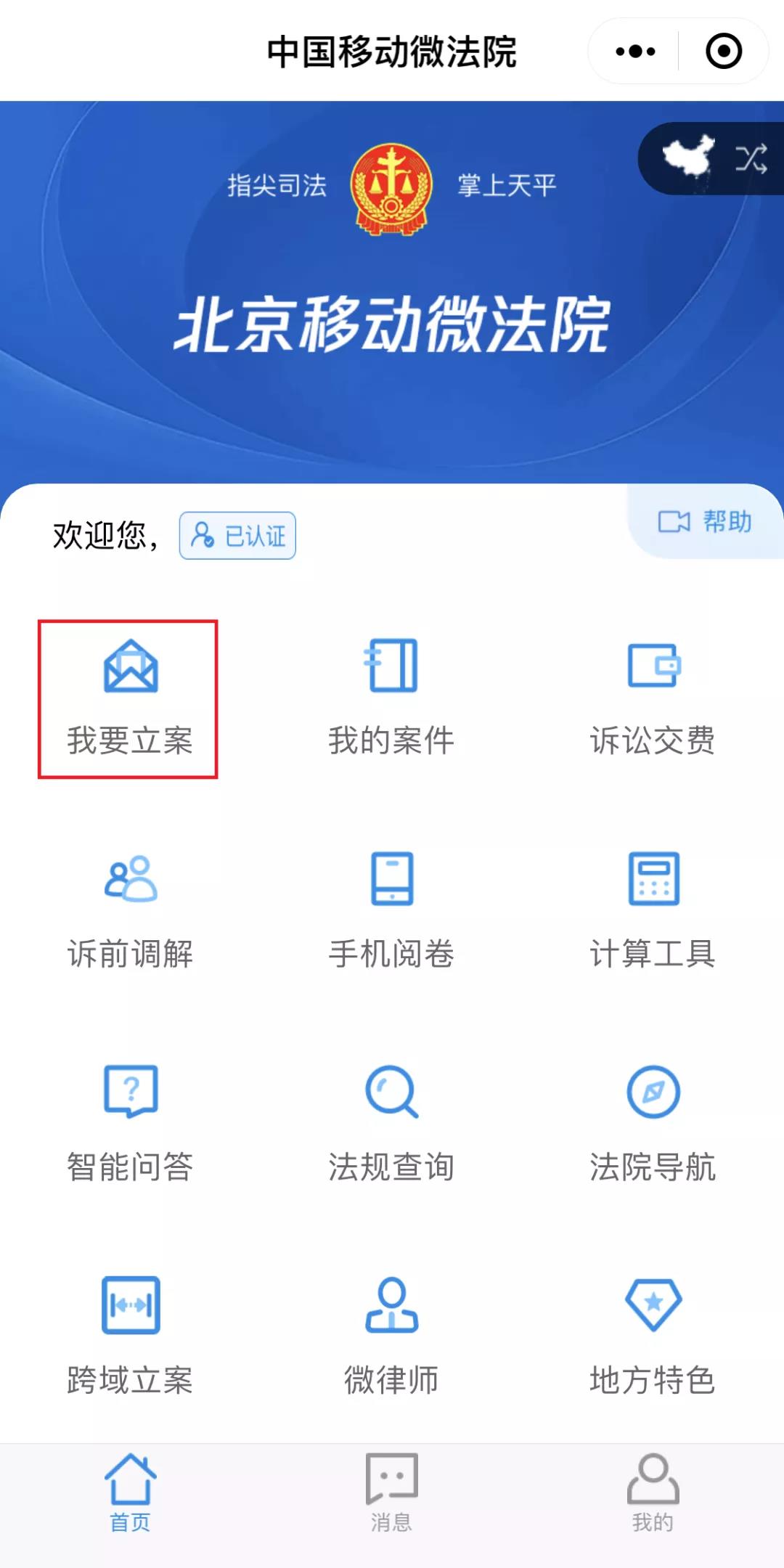Open 微律师 micro lawyer
The height and width of the screenshot is (1568, 784).
point(391,1337)
